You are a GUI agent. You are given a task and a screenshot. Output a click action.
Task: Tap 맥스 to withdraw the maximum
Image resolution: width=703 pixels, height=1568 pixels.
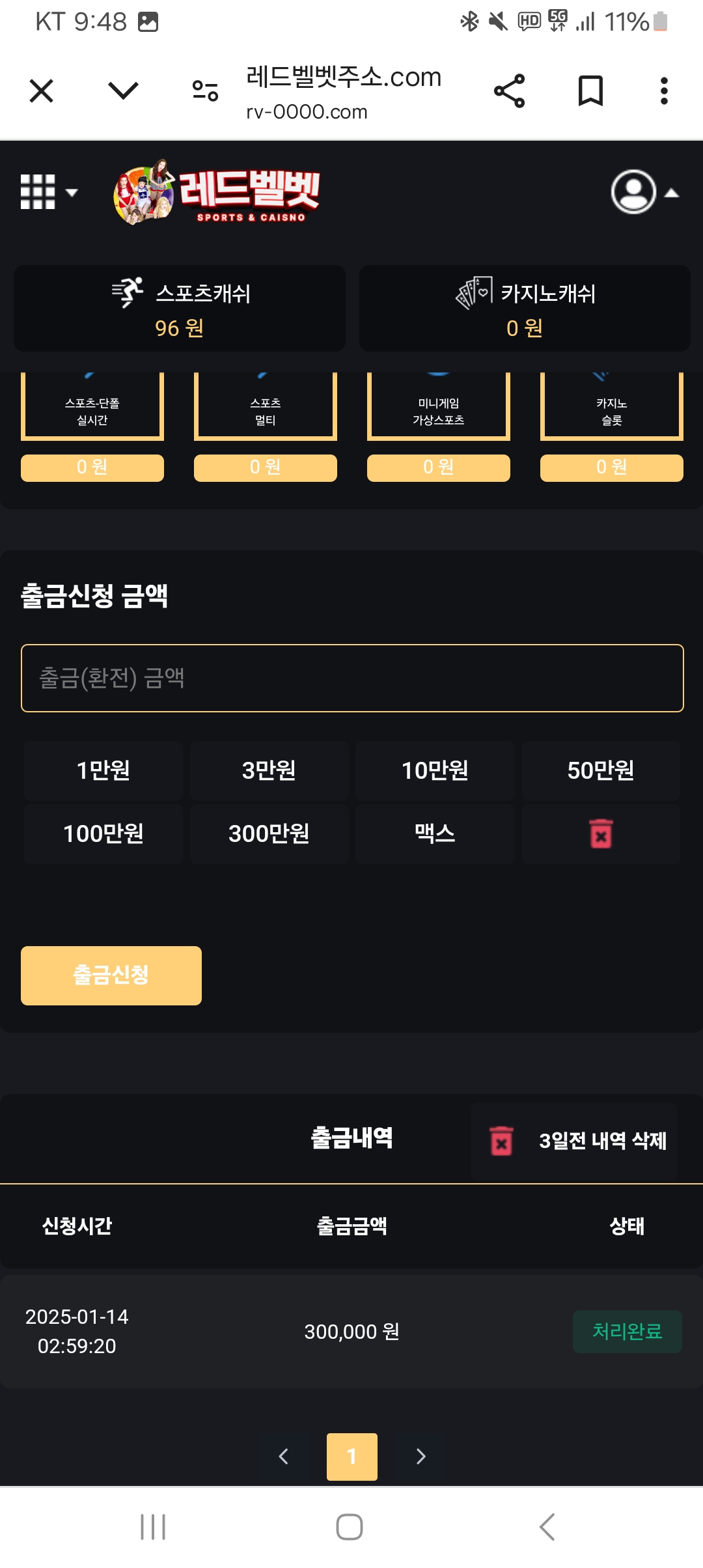[x=435, y=834]
